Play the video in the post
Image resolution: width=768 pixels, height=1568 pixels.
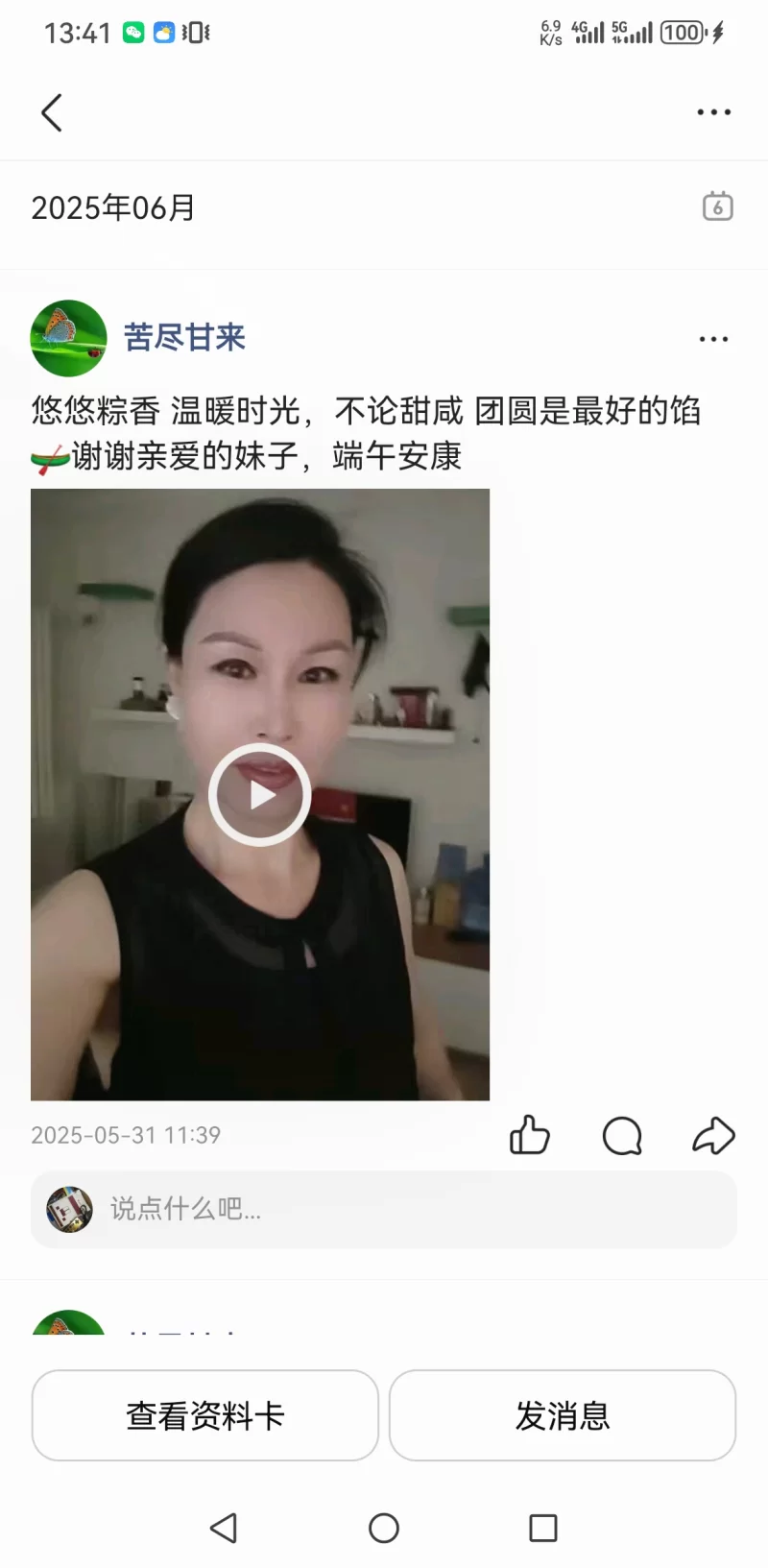click(259, 794)
